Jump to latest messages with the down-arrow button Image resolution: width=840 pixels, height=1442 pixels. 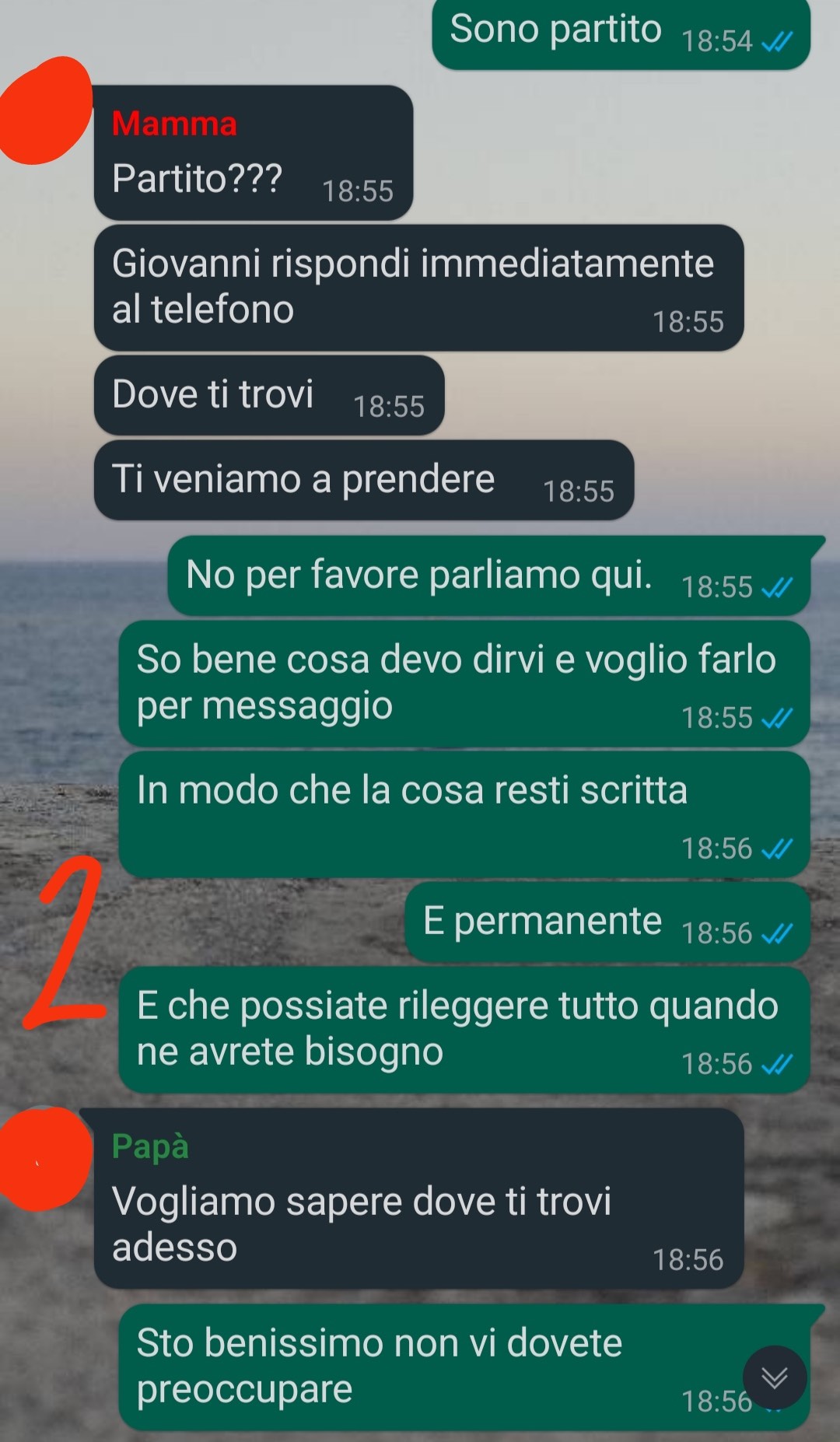click(774, 1377)
